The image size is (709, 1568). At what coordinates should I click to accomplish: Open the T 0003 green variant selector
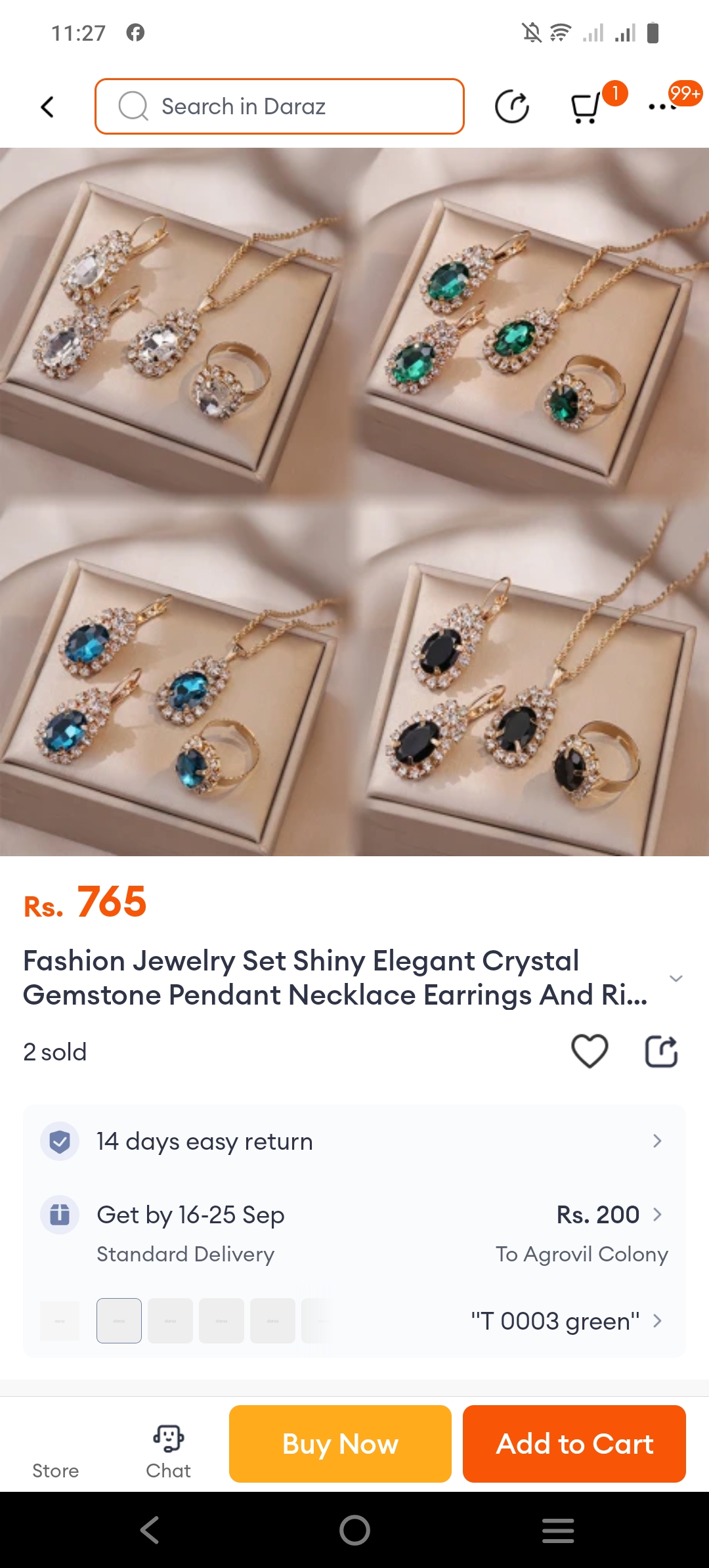click(x=566, y=1320)
